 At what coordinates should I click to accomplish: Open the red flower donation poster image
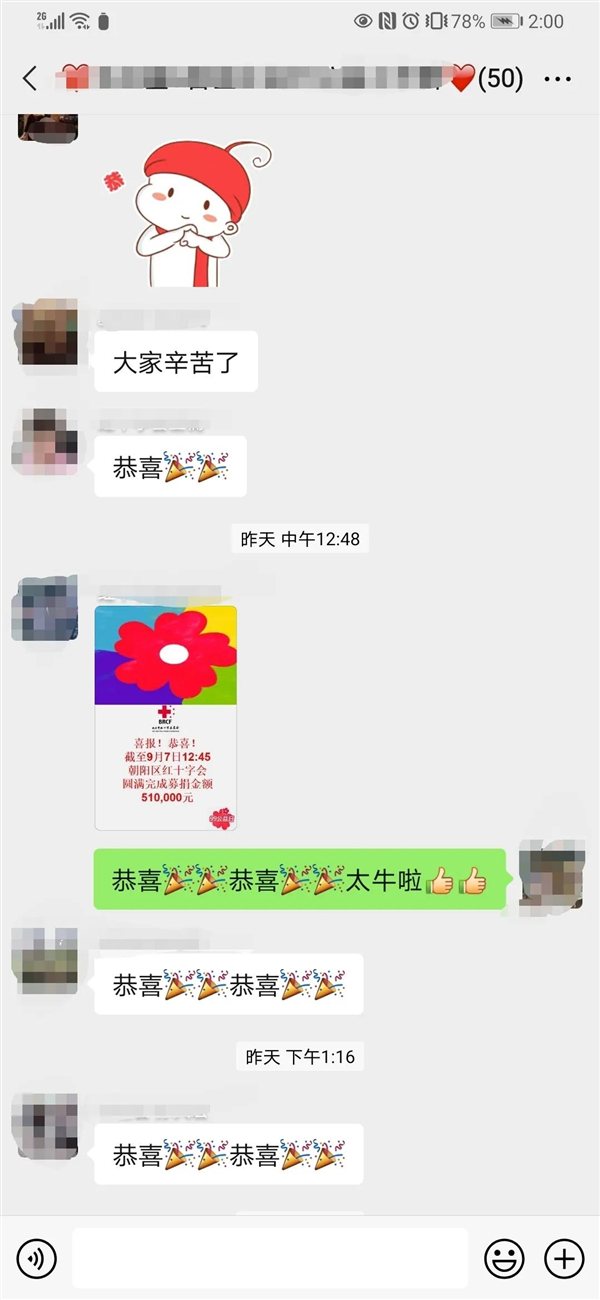click(166, 717)
